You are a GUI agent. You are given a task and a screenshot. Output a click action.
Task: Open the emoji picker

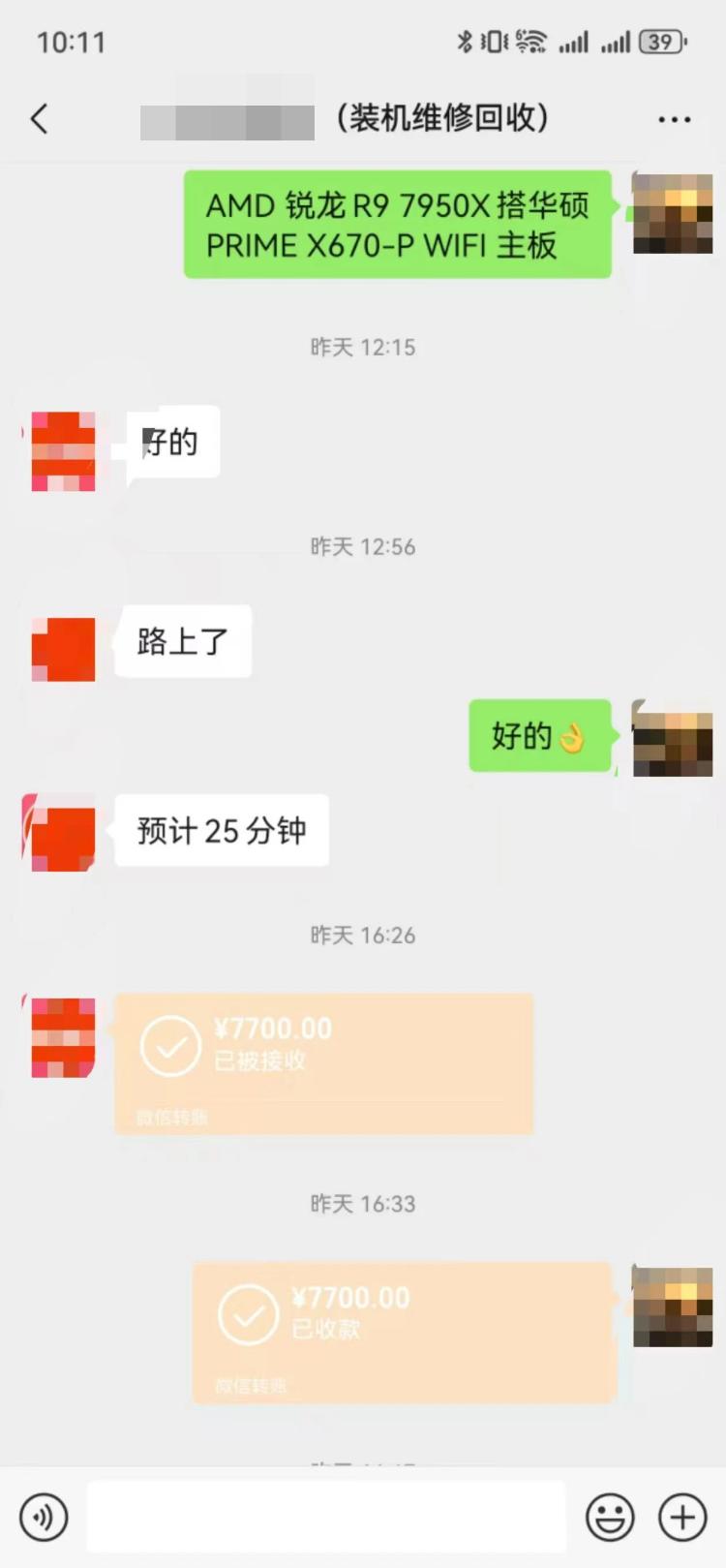click(608, 1517)
